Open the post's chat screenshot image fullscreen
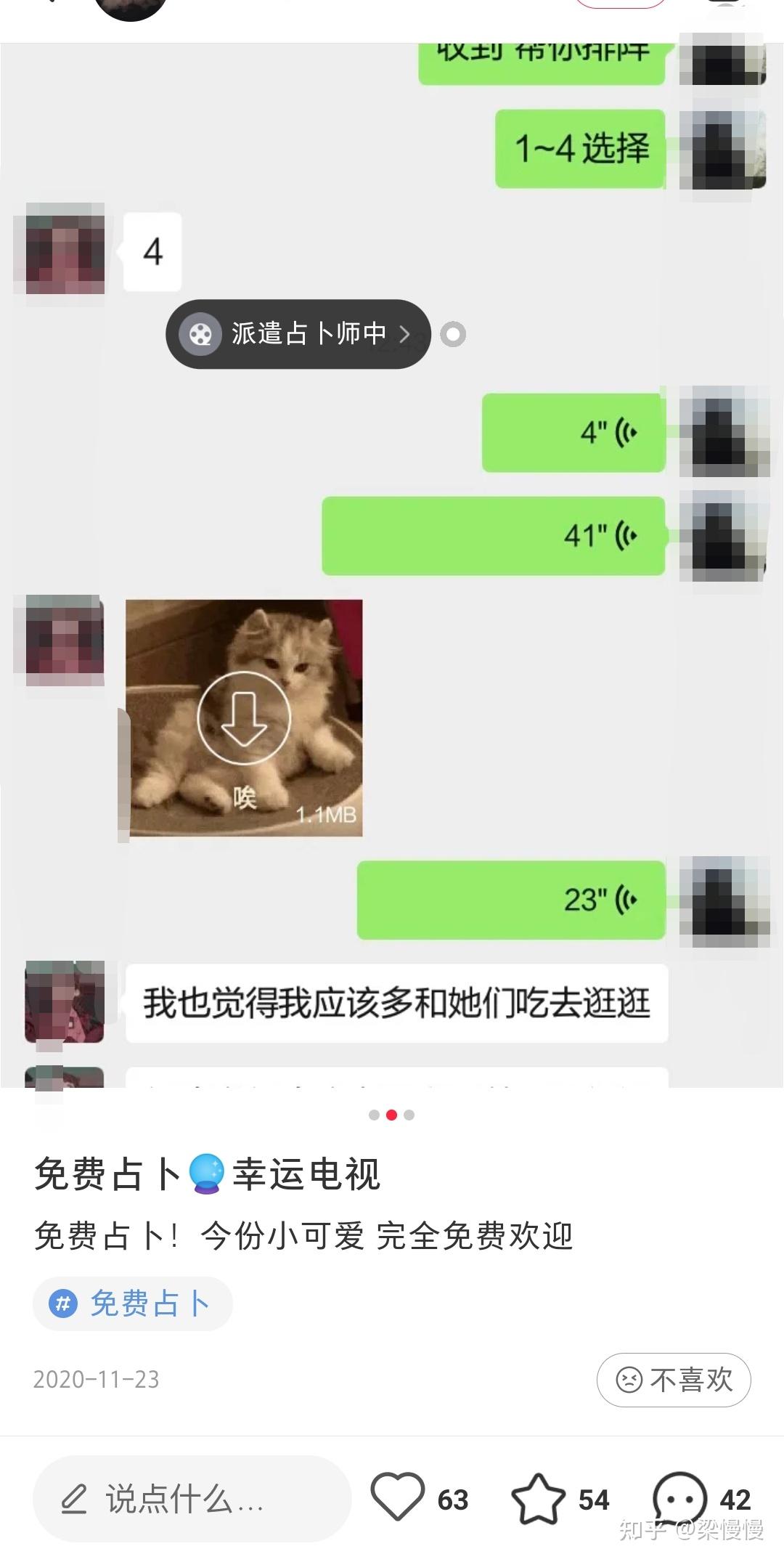This screenshot has height=1562, width=784. tap(392, 566)
